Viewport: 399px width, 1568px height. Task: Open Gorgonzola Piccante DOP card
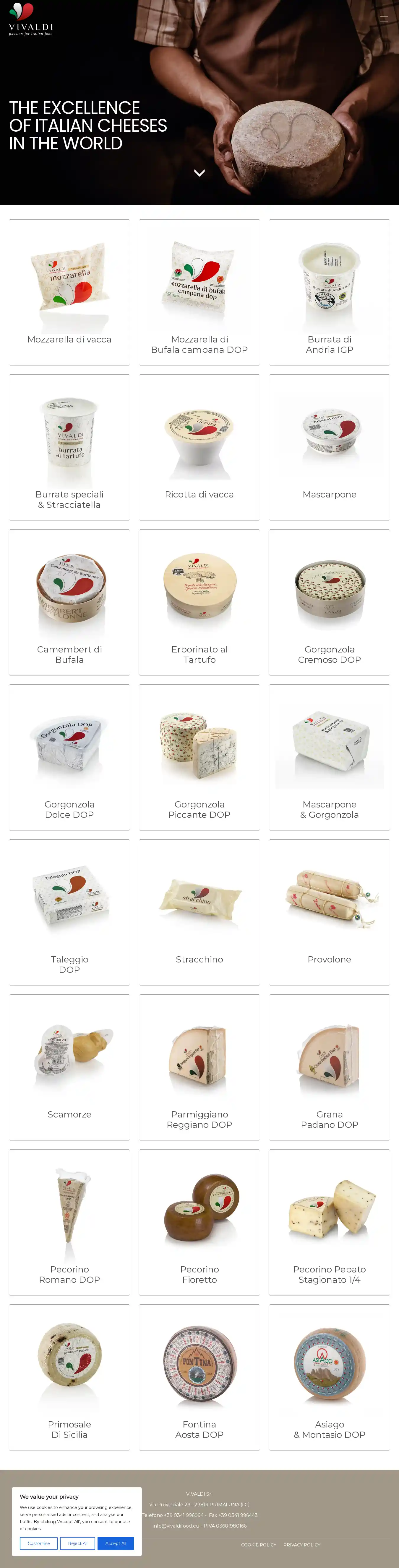[199, 757]
